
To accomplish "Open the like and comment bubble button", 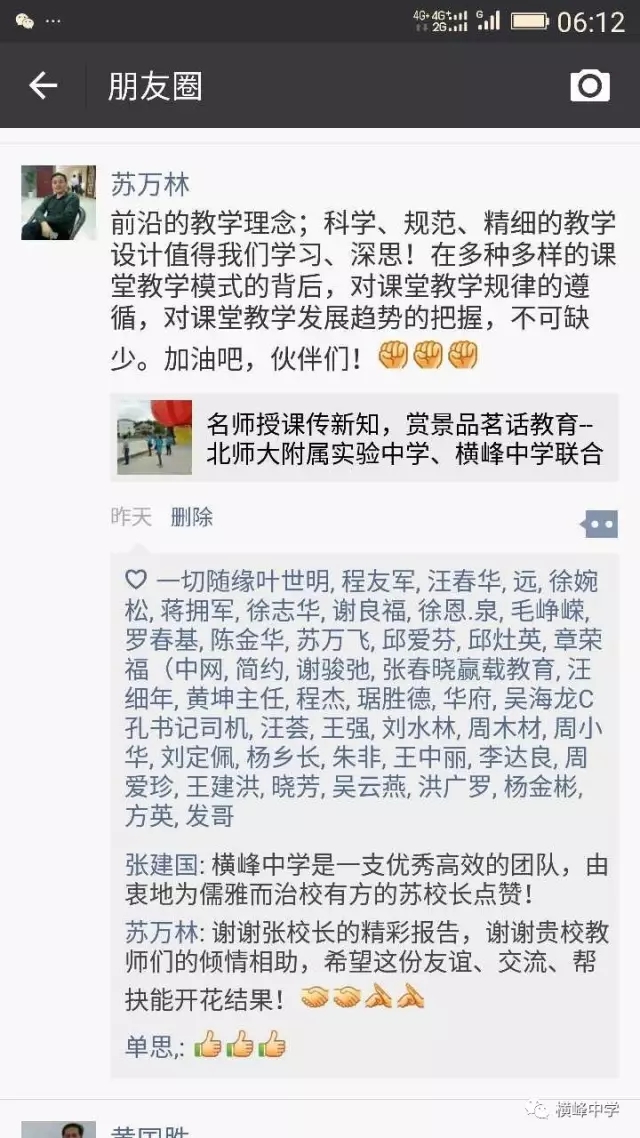I will [600, 523].
